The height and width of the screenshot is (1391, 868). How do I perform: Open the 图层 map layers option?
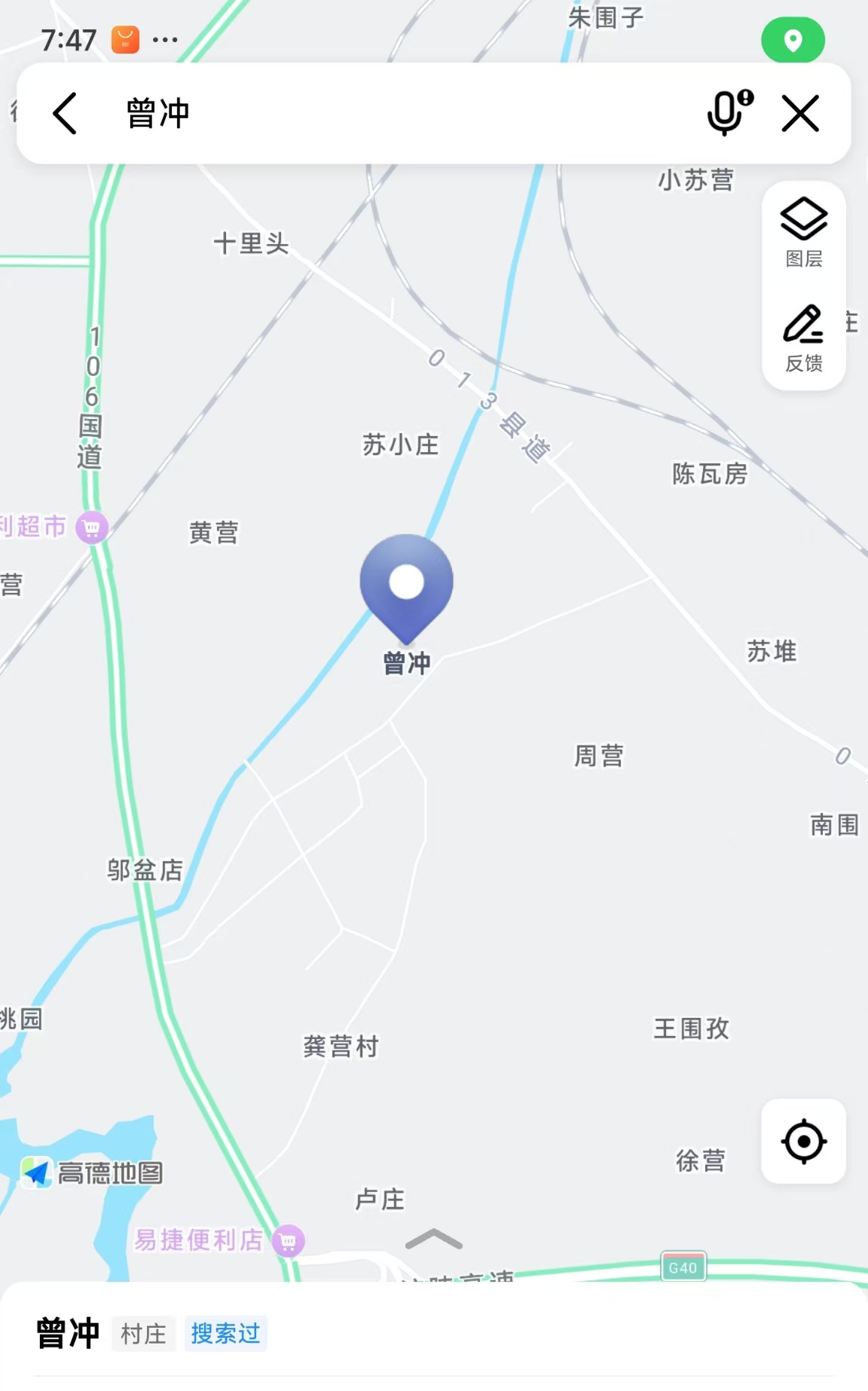(804, 233)
